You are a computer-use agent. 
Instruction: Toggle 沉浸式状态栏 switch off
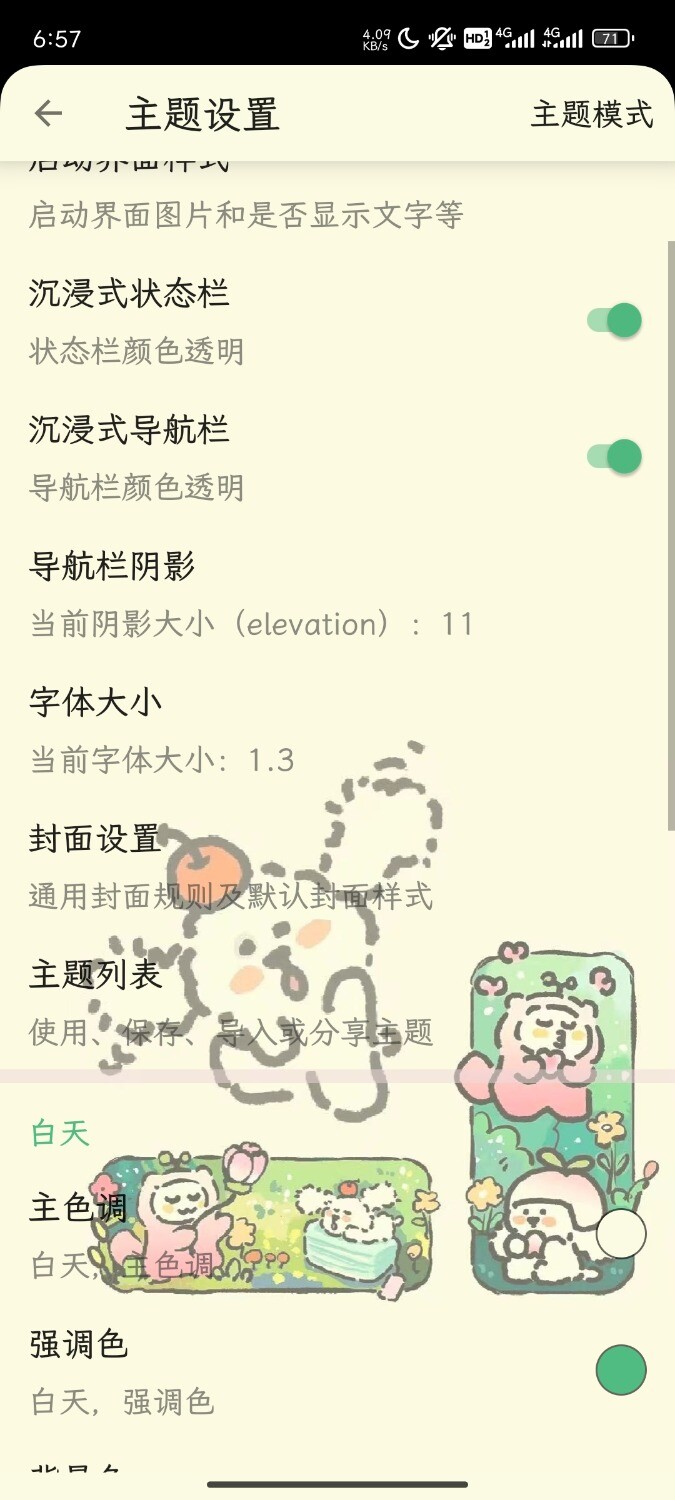[614, 321]
